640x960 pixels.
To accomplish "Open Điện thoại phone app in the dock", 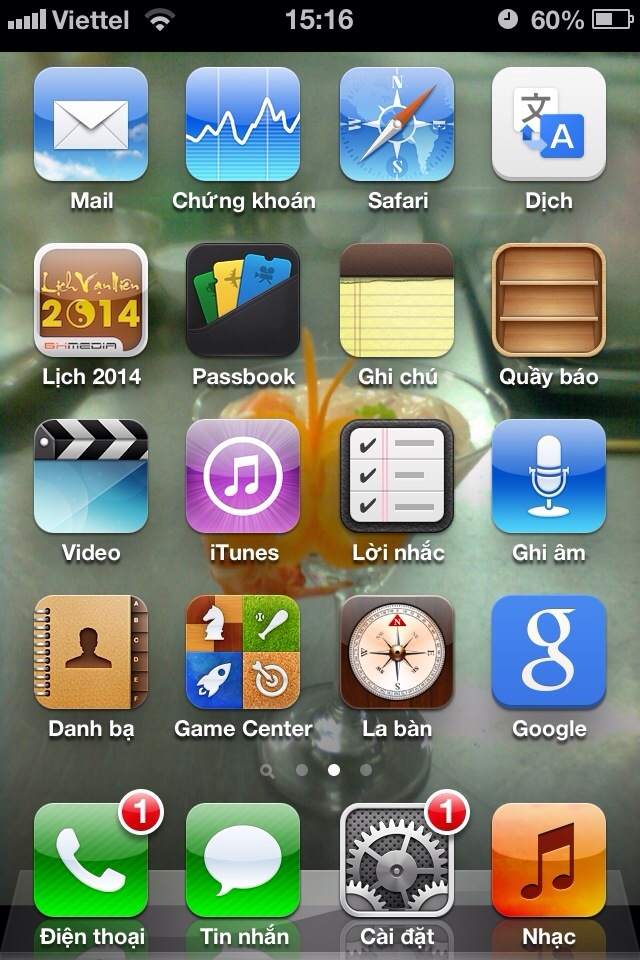I will click(91, 860).
